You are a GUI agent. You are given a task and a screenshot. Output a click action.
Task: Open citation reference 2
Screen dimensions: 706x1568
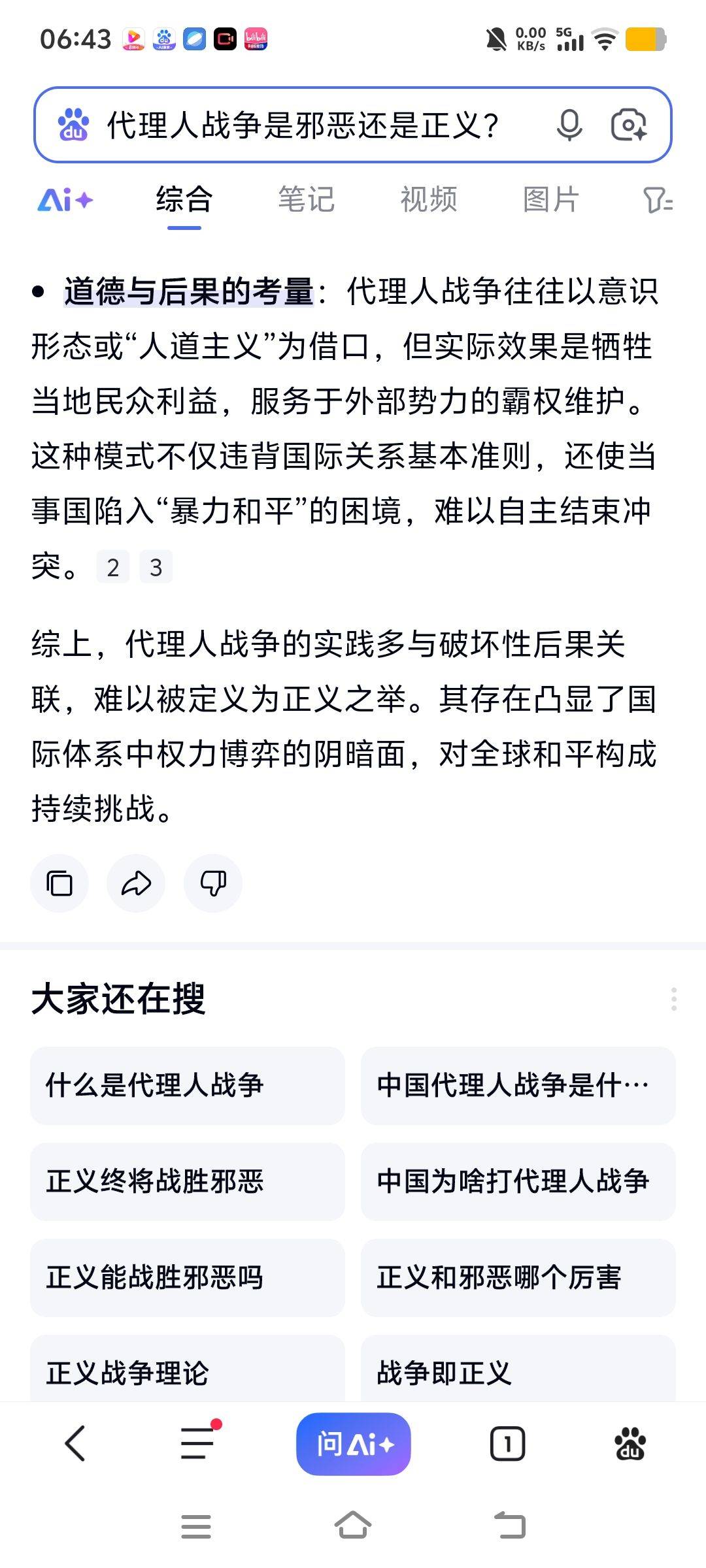[x=113, y=567]
